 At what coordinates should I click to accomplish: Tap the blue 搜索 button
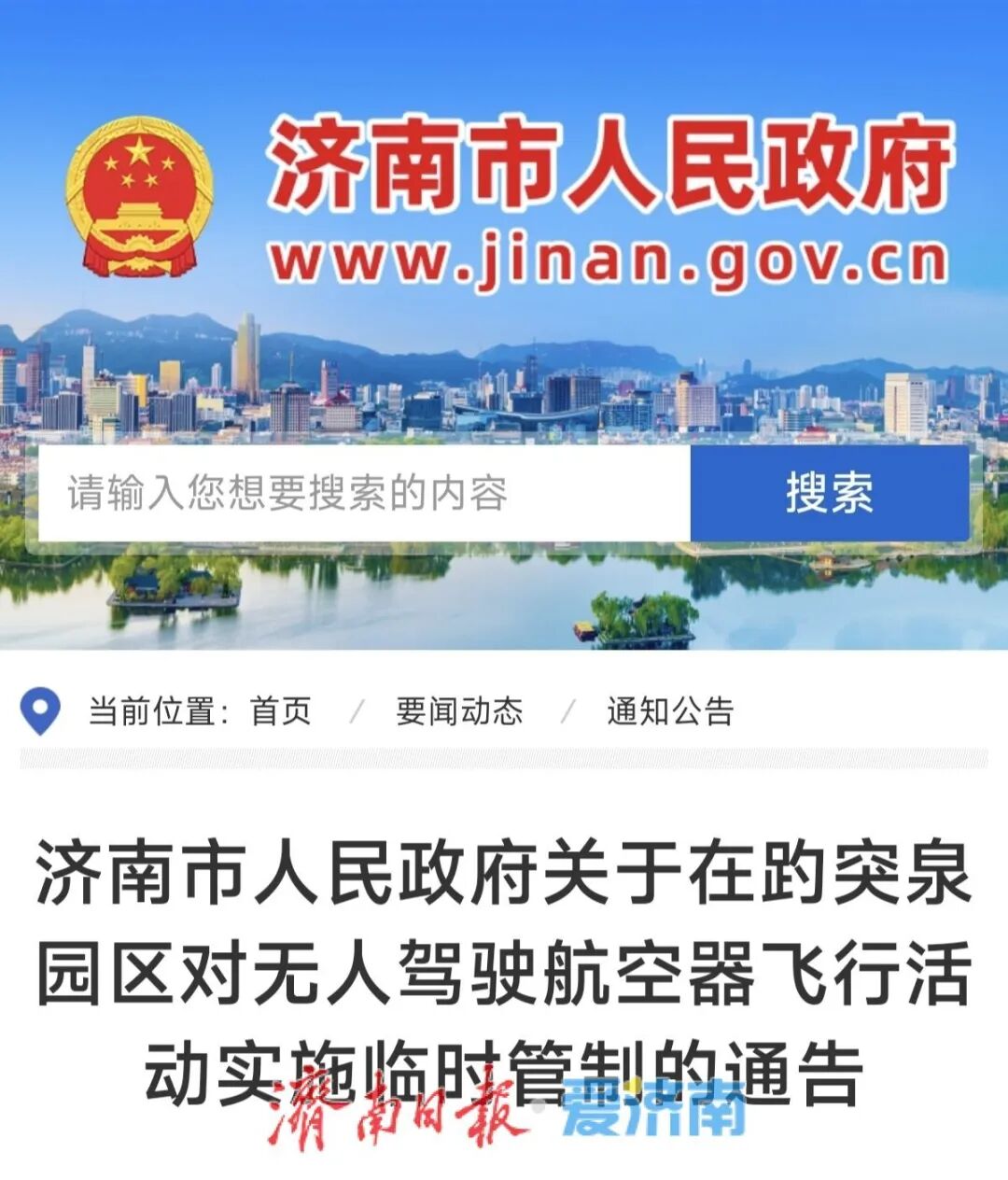[829, 493]
